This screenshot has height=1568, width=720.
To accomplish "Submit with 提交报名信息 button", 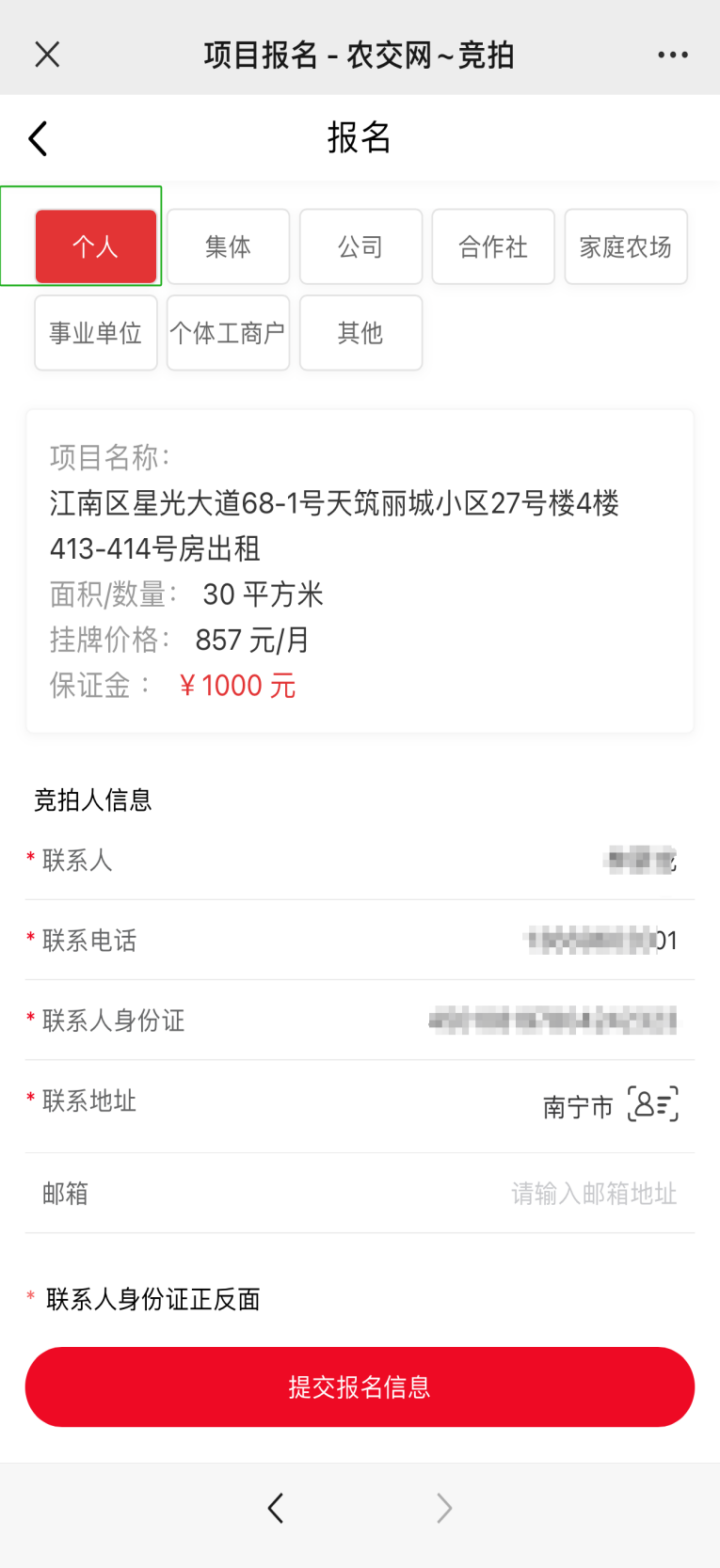I will tap(360, 1386).
